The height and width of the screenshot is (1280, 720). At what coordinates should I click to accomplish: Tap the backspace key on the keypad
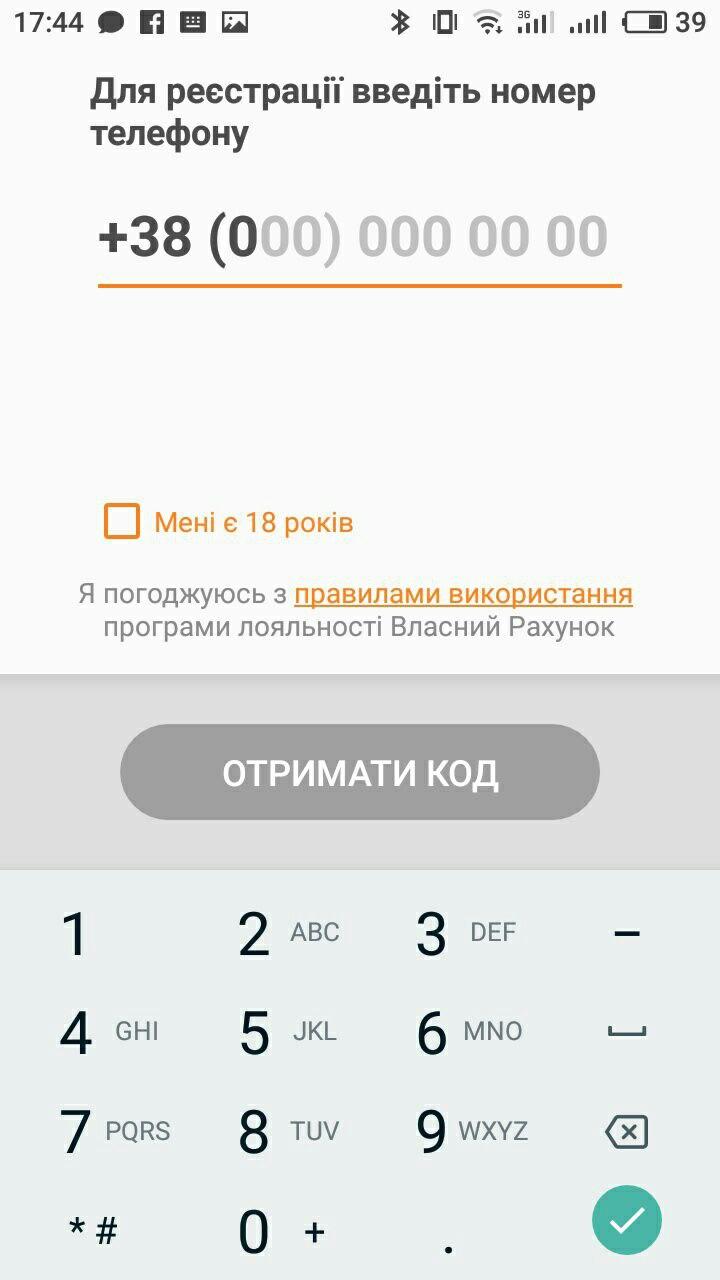(x=627, y=1132)
